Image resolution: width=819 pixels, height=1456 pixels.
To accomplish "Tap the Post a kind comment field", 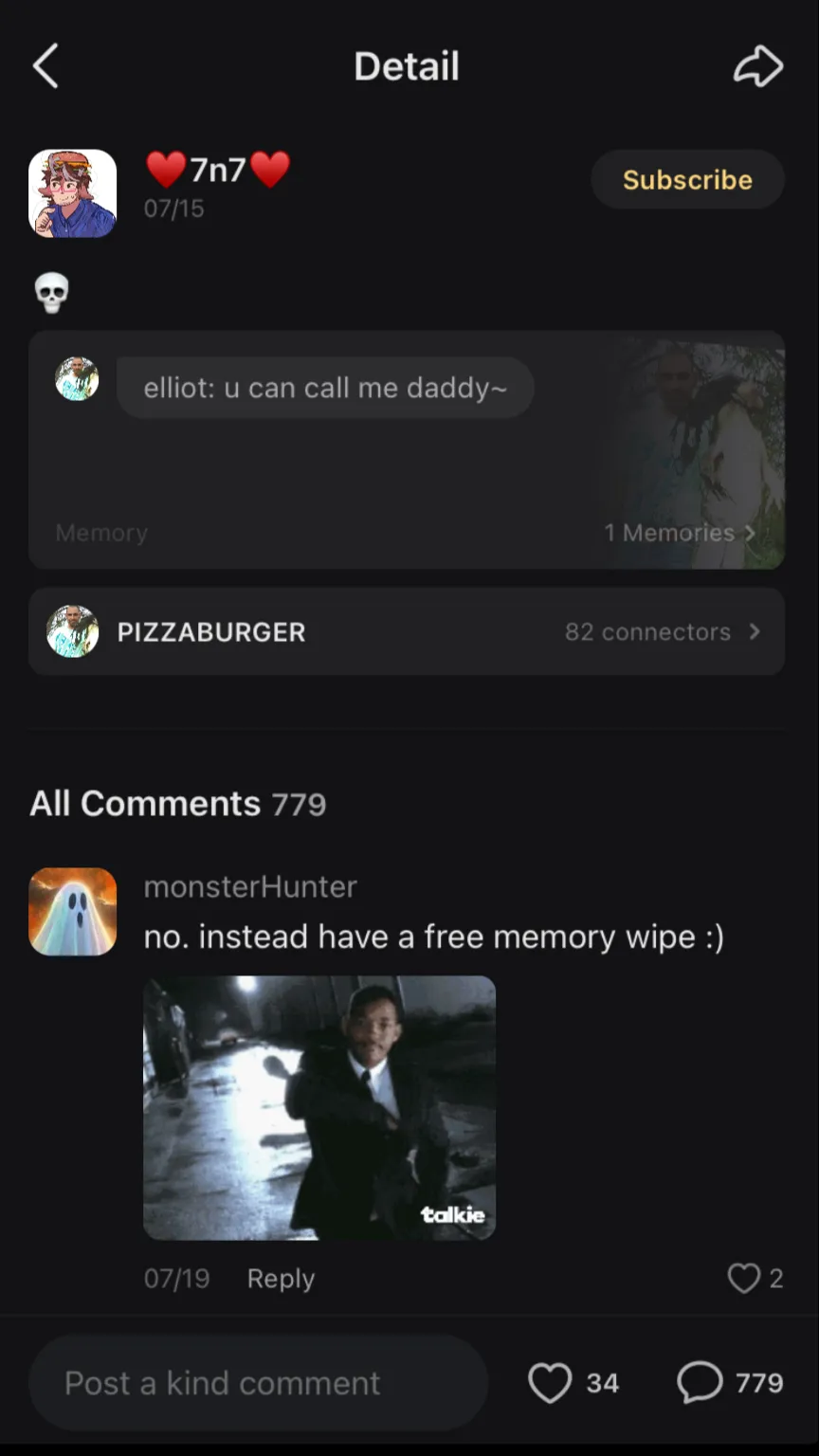I will click(258, 1383).
